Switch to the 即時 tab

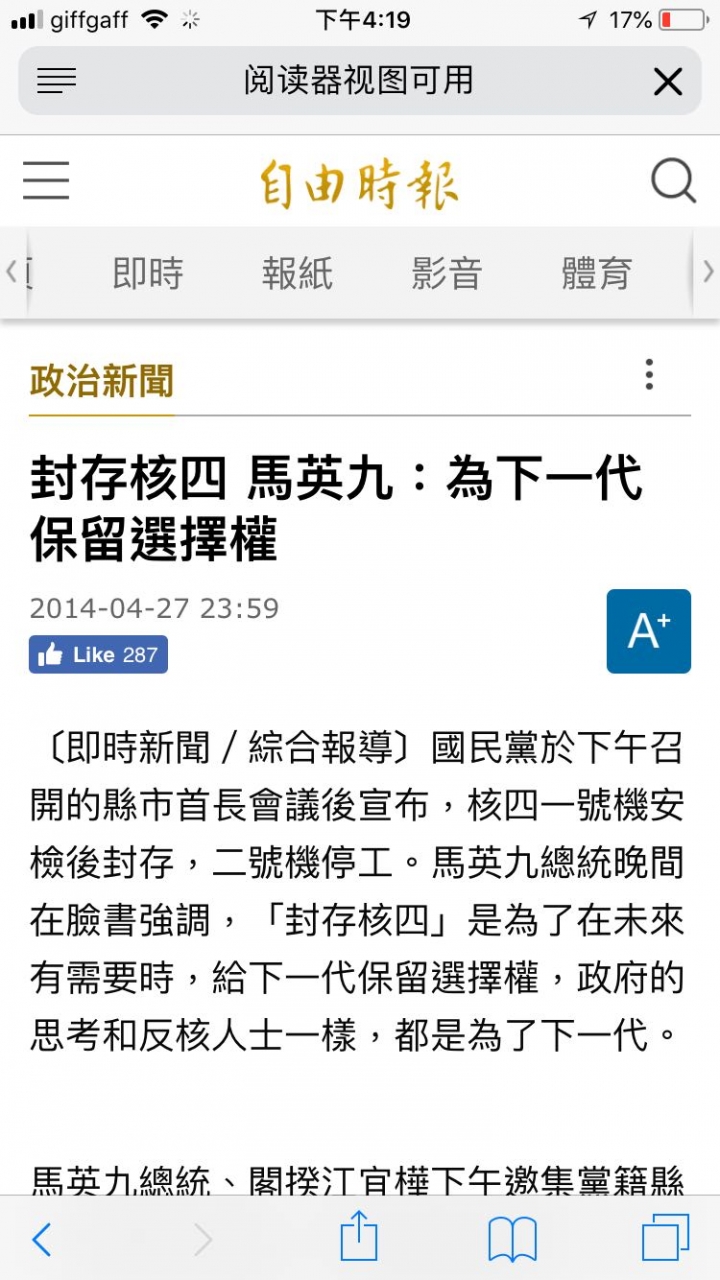point(148,273)
